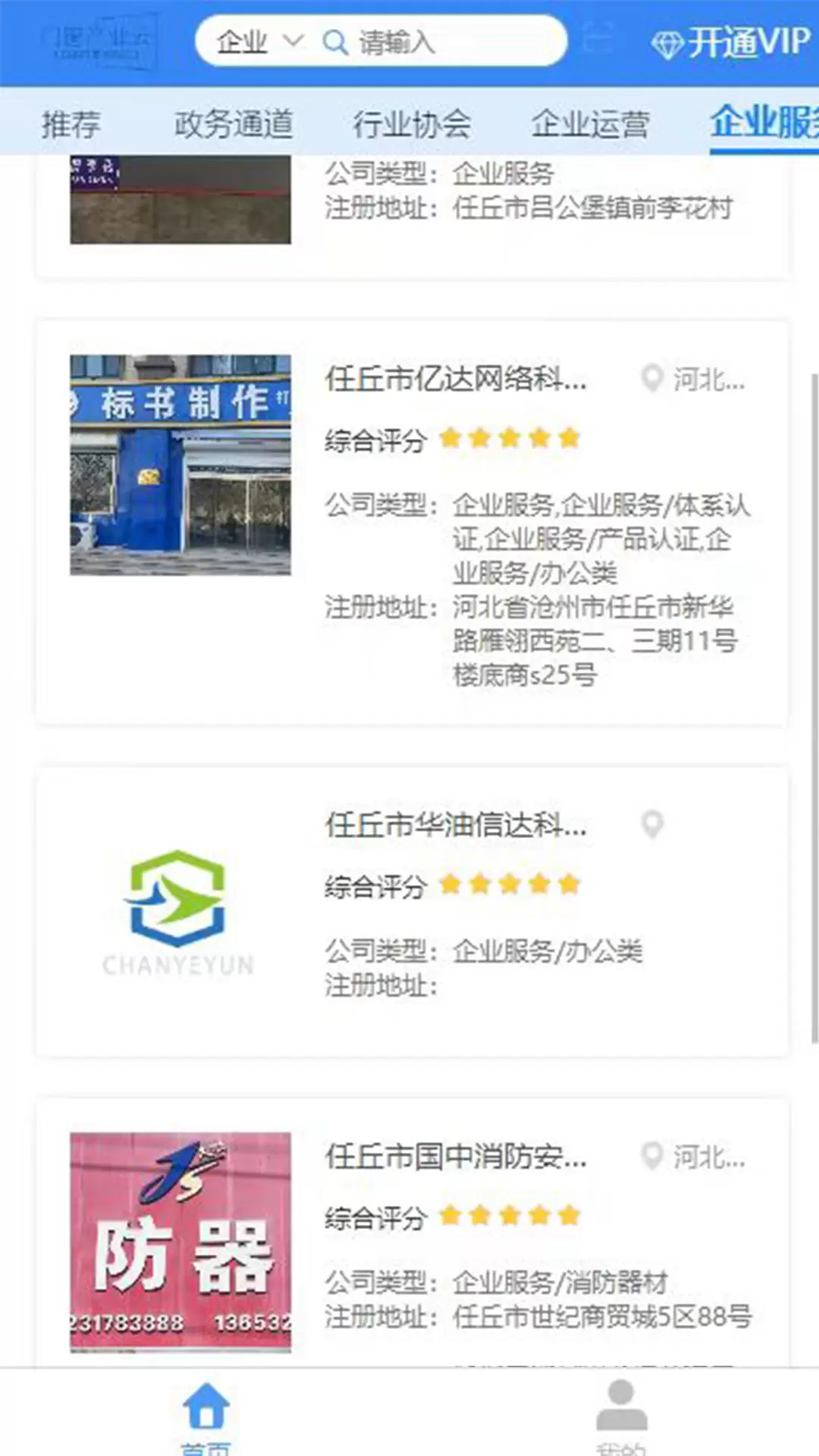This screenshot has width=819, height=1456.
Task: Open the 任丘市国中消防安 company card
Action: (x=412, y=1233)
